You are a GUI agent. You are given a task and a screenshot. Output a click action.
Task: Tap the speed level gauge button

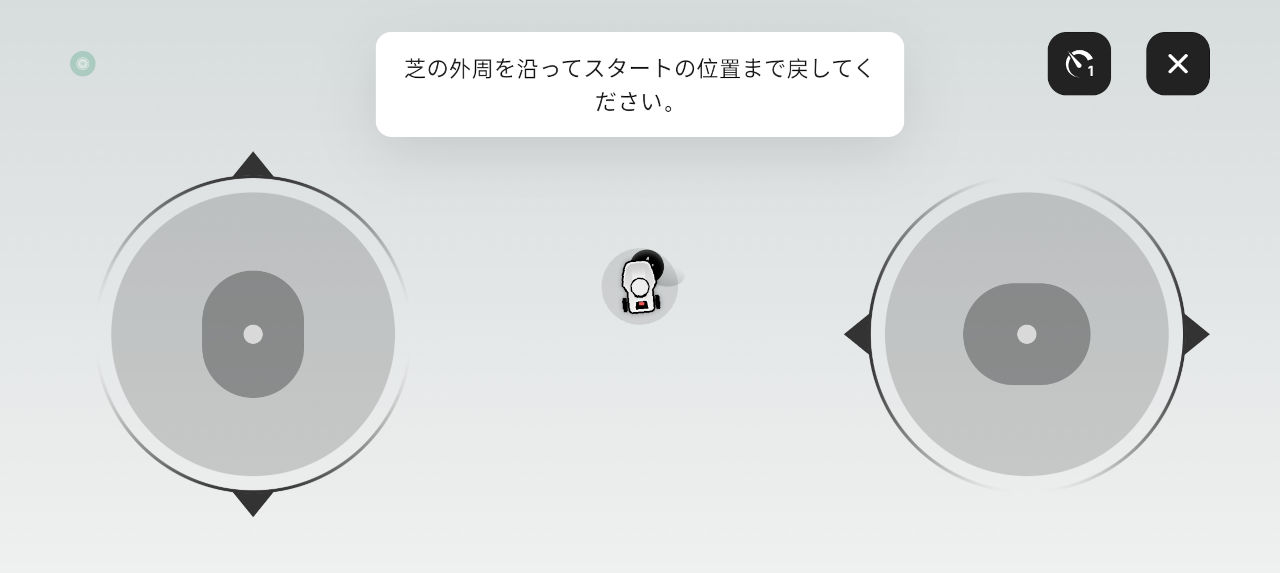click(x=1079, y=64)
